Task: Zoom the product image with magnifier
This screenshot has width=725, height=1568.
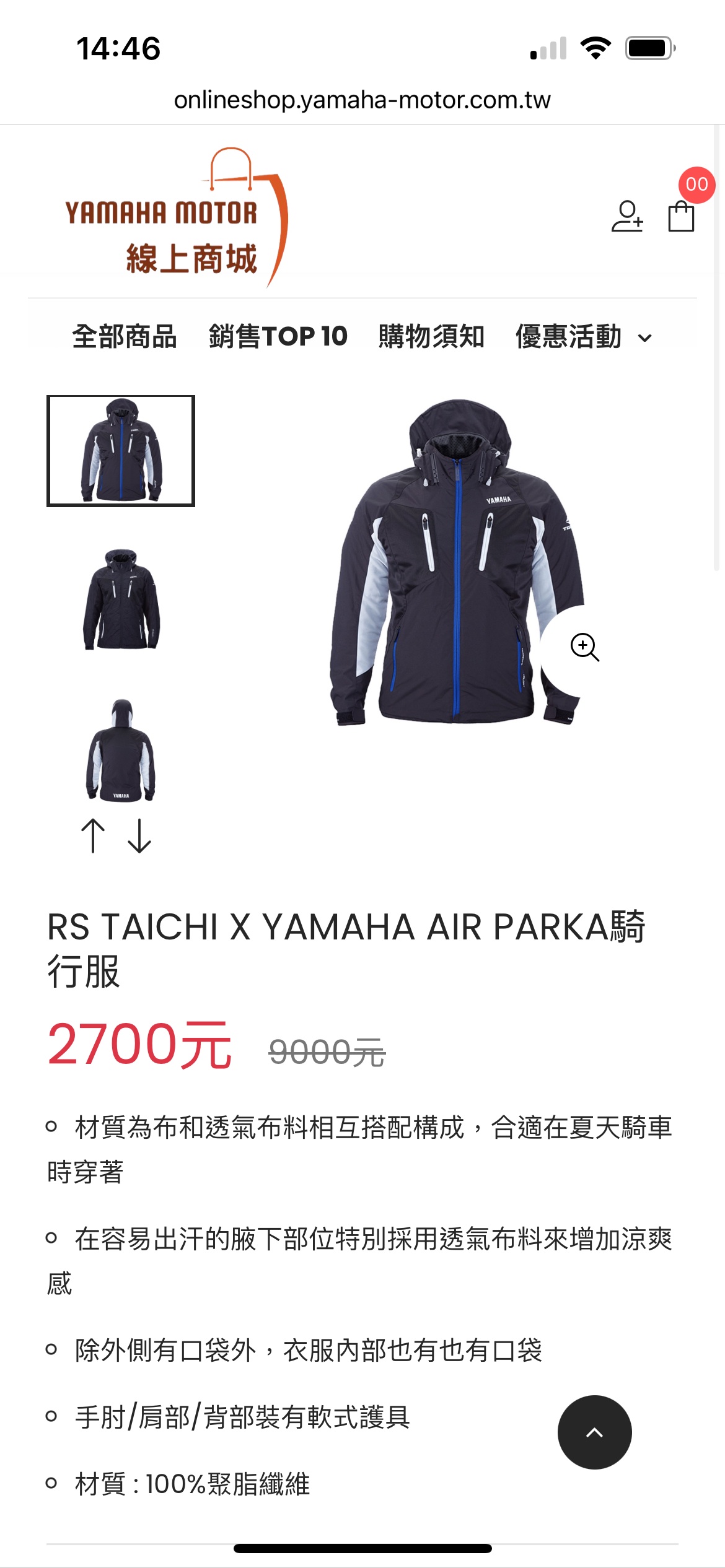Action: click(x=584, y=647)
